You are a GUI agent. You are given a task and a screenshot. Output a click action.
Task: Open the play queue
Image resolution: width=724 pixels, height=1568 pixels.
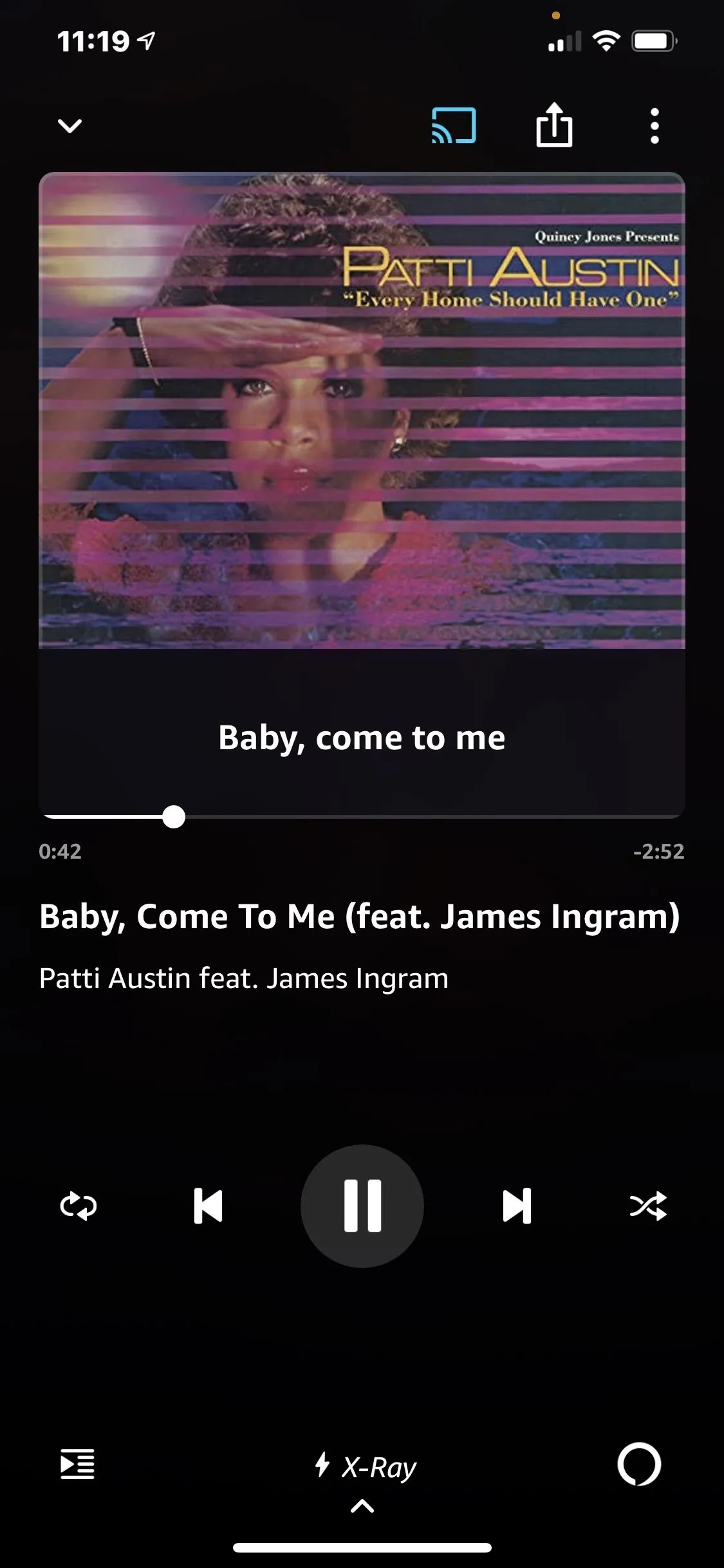coord(77,1464)
